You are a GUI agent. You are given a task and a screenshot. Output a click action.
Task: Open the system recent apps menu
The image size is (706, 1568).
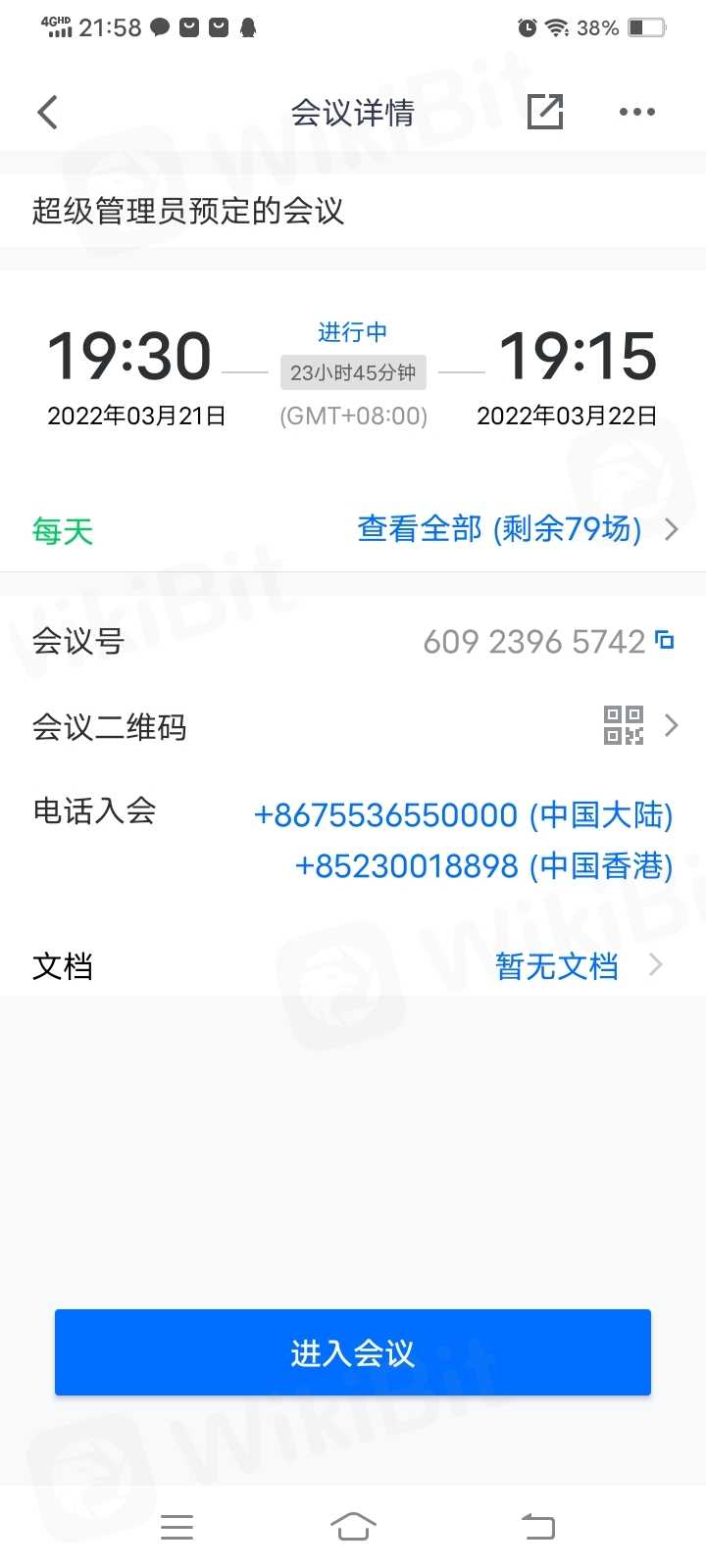pyautogui.click(x=176, y=1526)
